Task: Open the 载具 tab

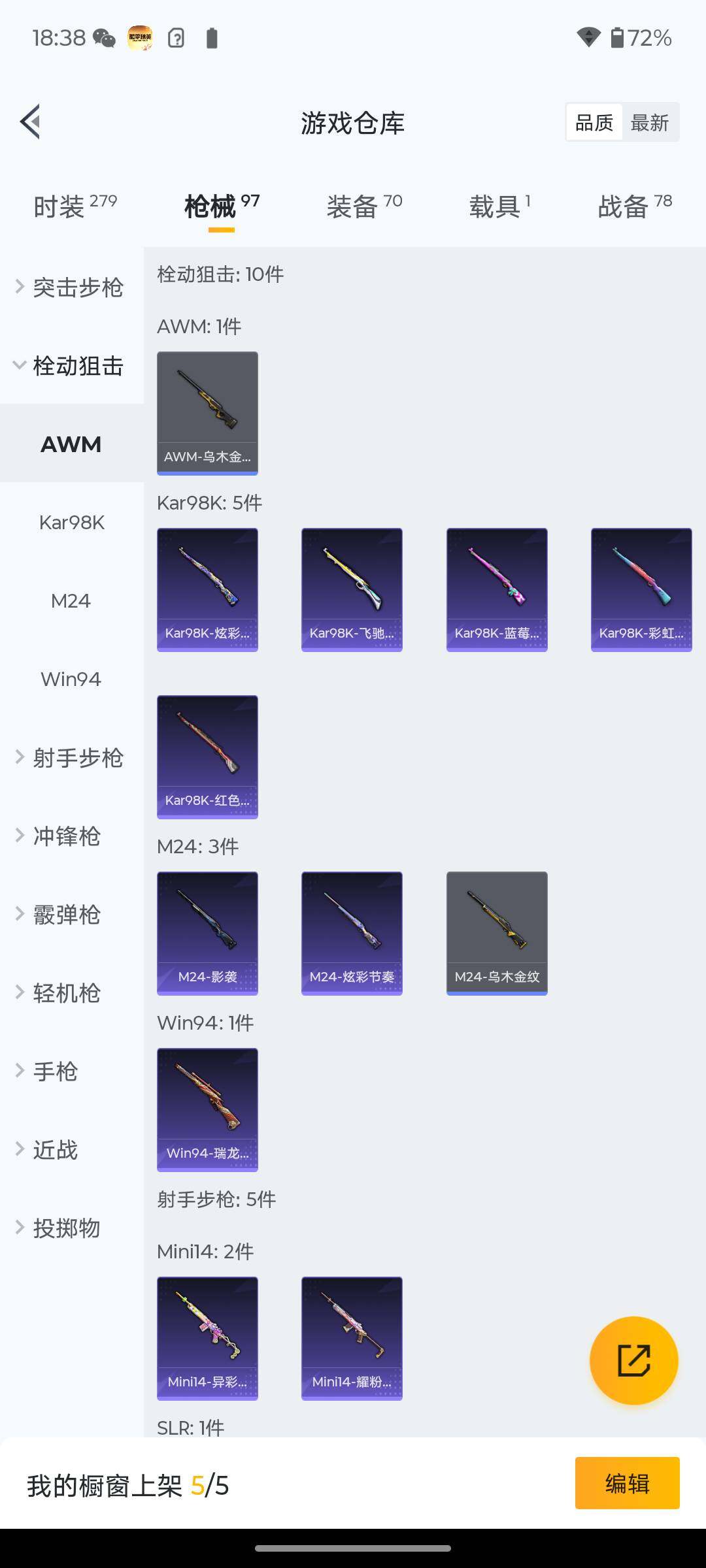Action: 499,206
